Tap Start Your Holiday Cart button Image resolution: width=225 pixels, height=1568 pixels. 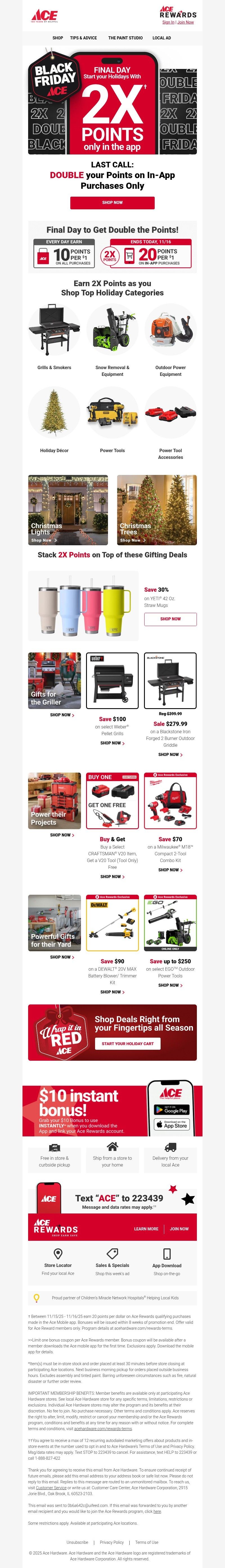[x=128, y=1043]
